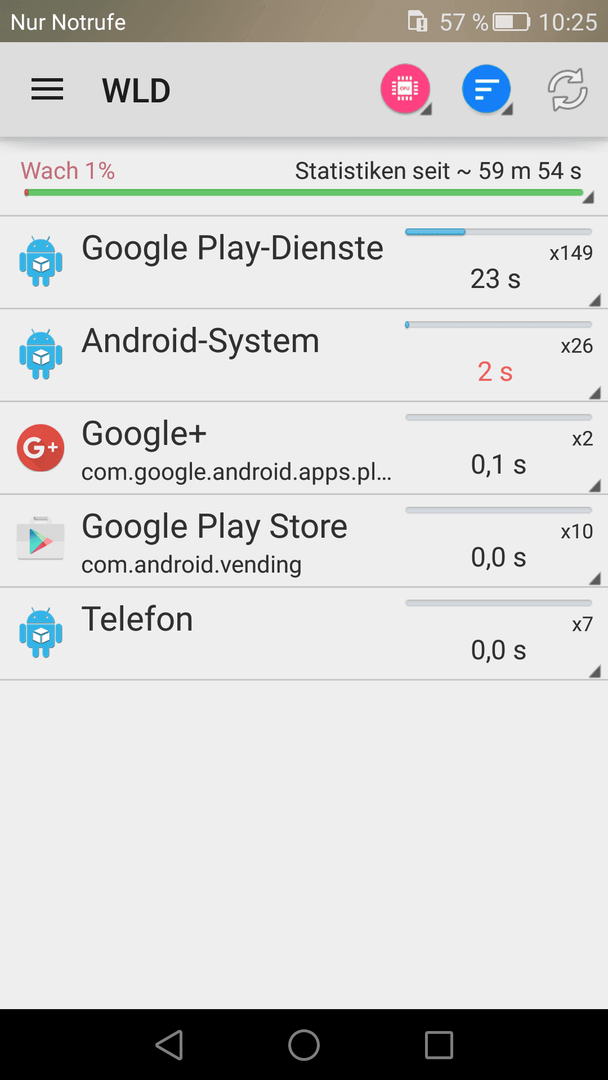Open the blue sort options button
This screenshot has width=608, height=1080.
(x=487, y=90)
